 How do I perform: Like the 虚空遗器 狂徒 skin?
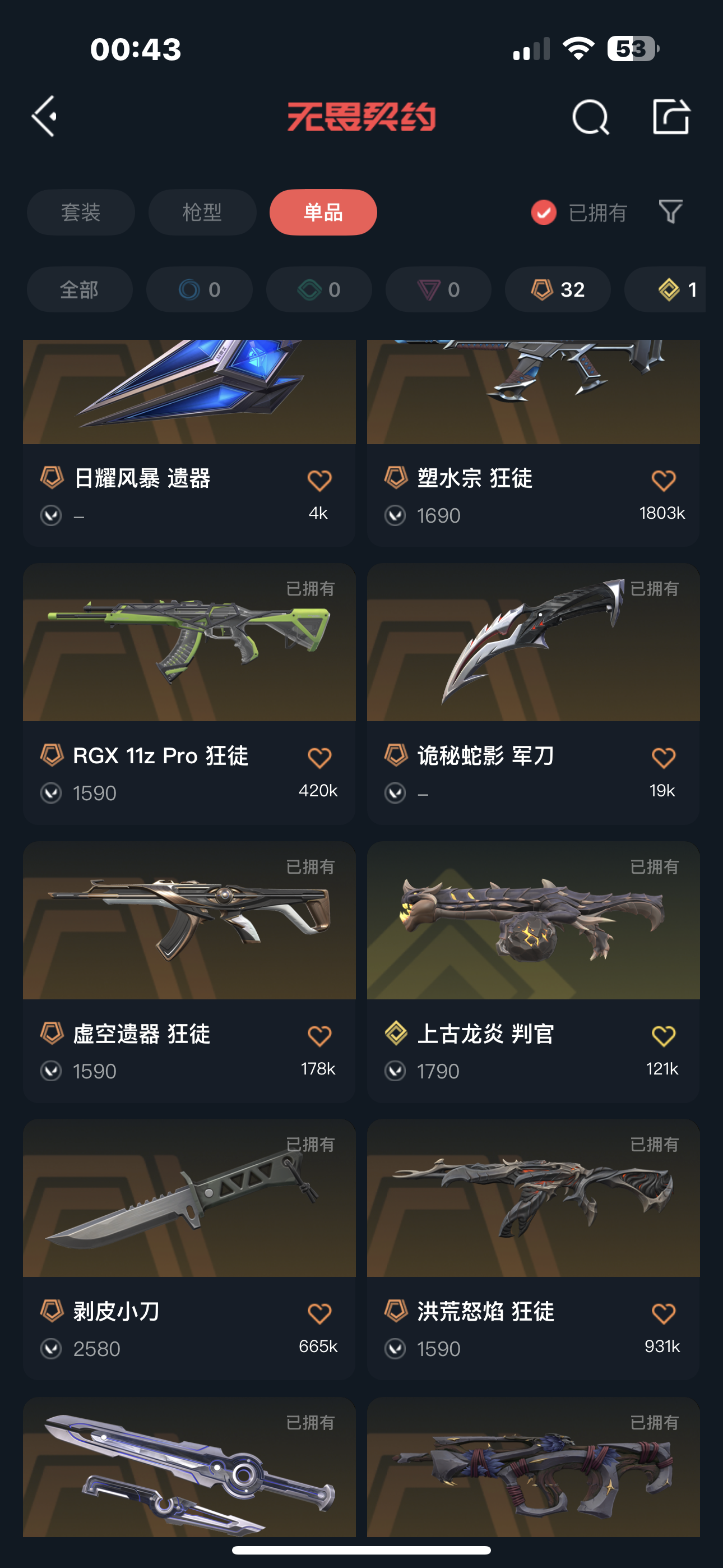(319, 1036)
